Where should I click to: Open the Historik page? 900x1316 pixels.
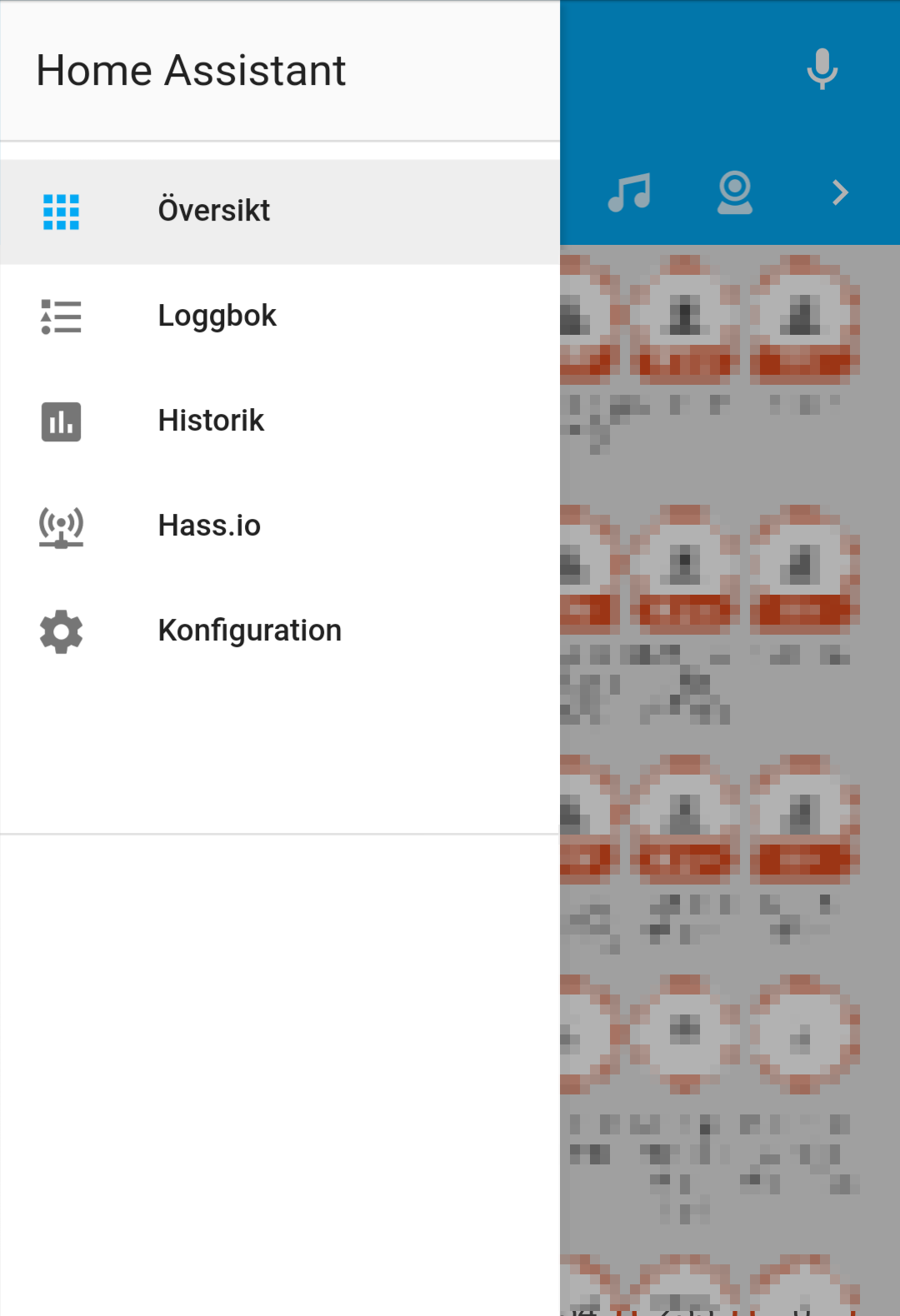tap(211, 421)
